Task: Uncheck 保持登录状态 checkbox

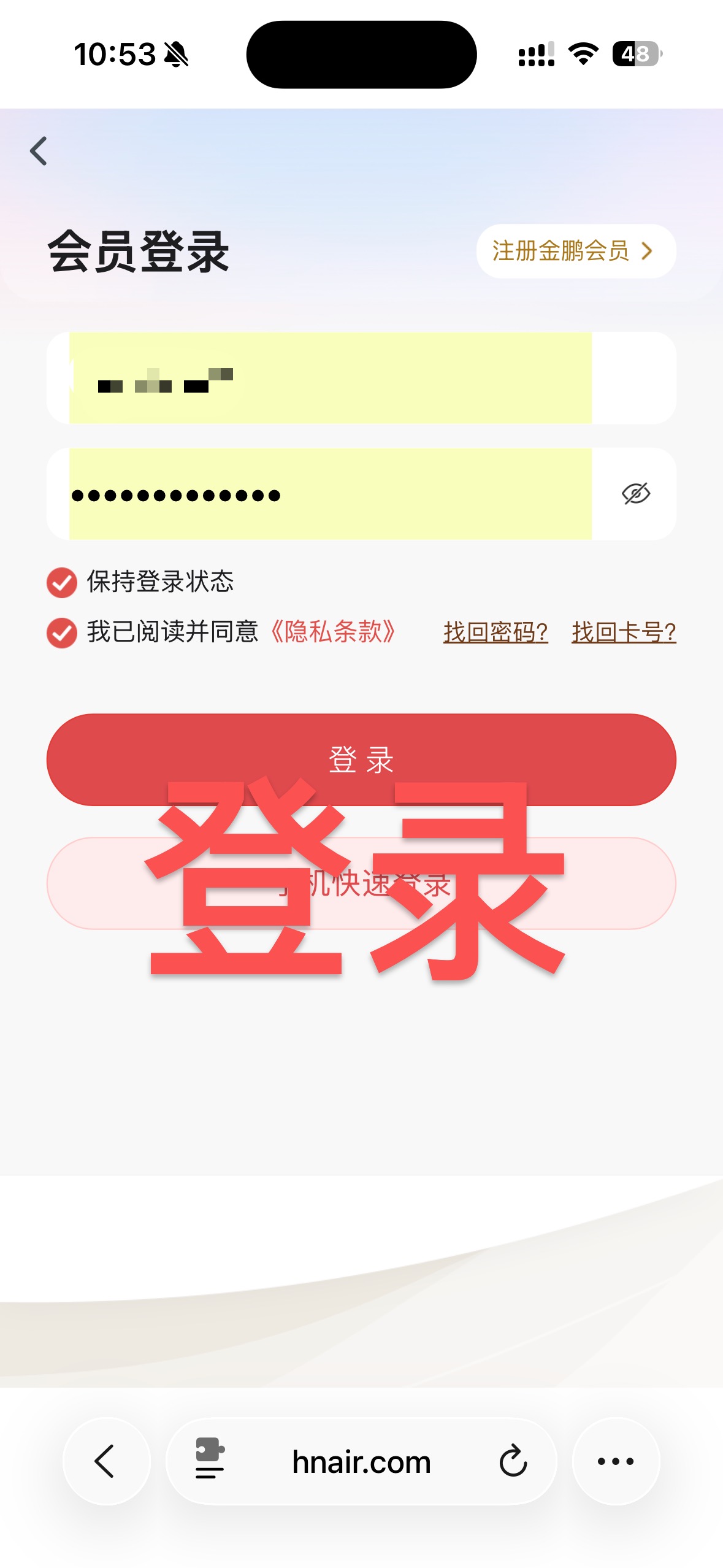Action: [x=62, y=582]
